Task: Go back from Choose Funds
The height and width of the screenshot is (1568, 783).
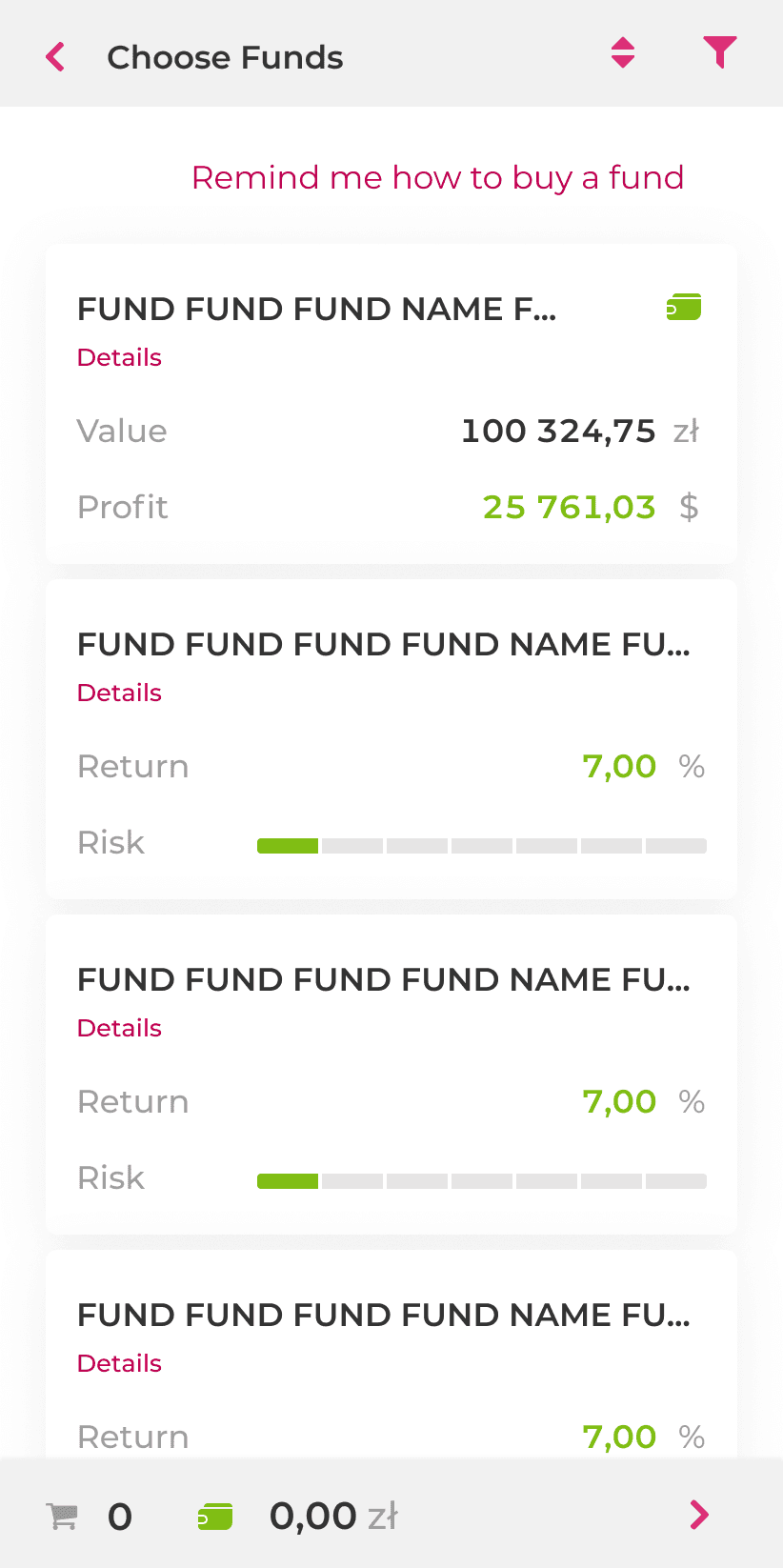Action: [x=56, y=57]
